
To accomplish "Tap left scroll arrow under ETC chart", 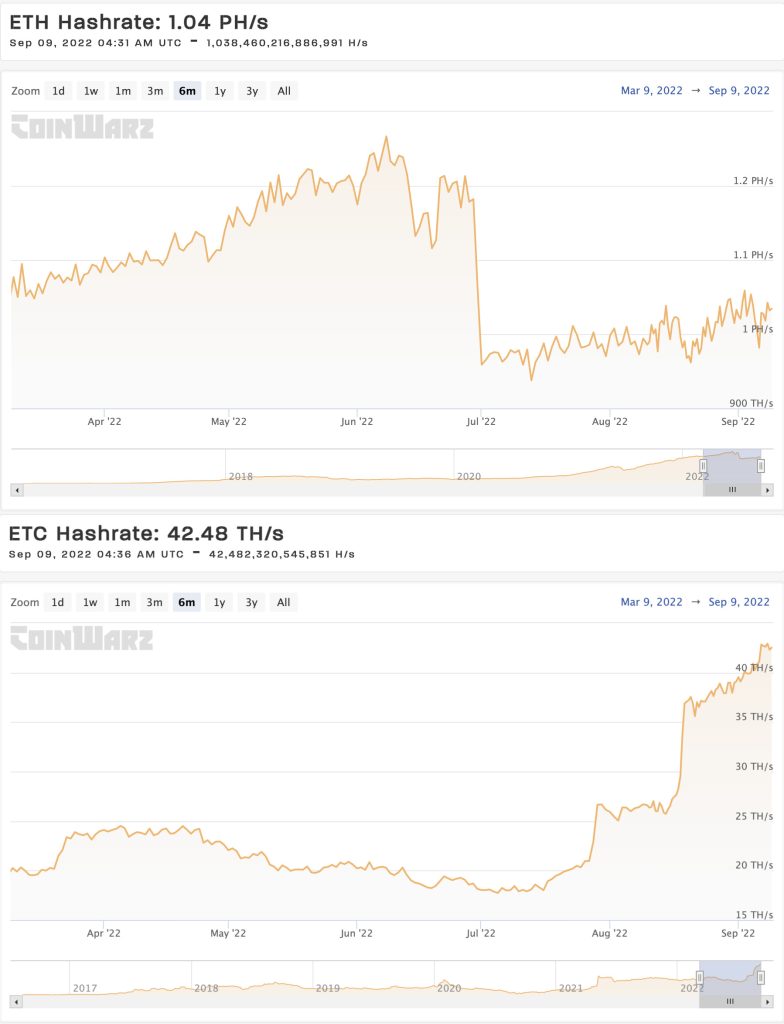I will coord(16,1001).
